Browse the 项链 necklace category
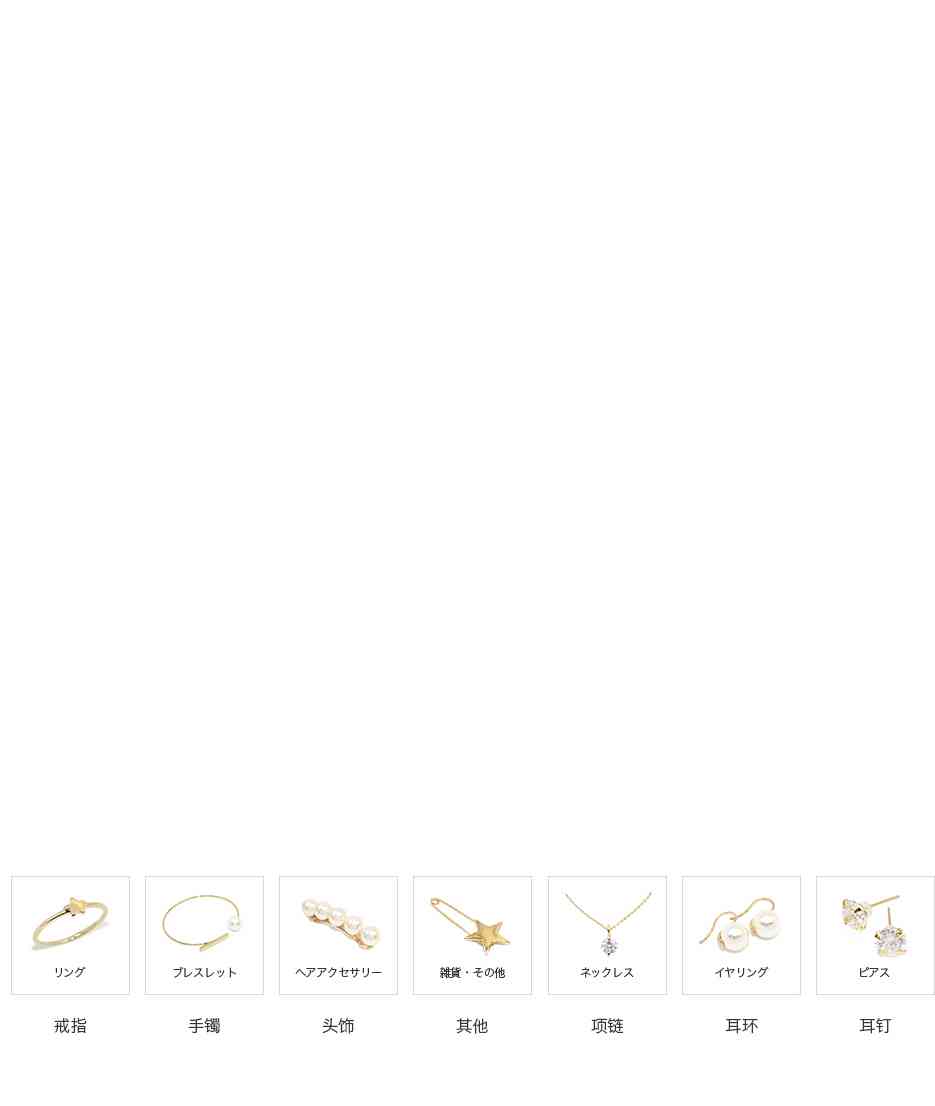The height and width of the screenshot is (1106, 935). pyautogui.click(x=607, y=935)
